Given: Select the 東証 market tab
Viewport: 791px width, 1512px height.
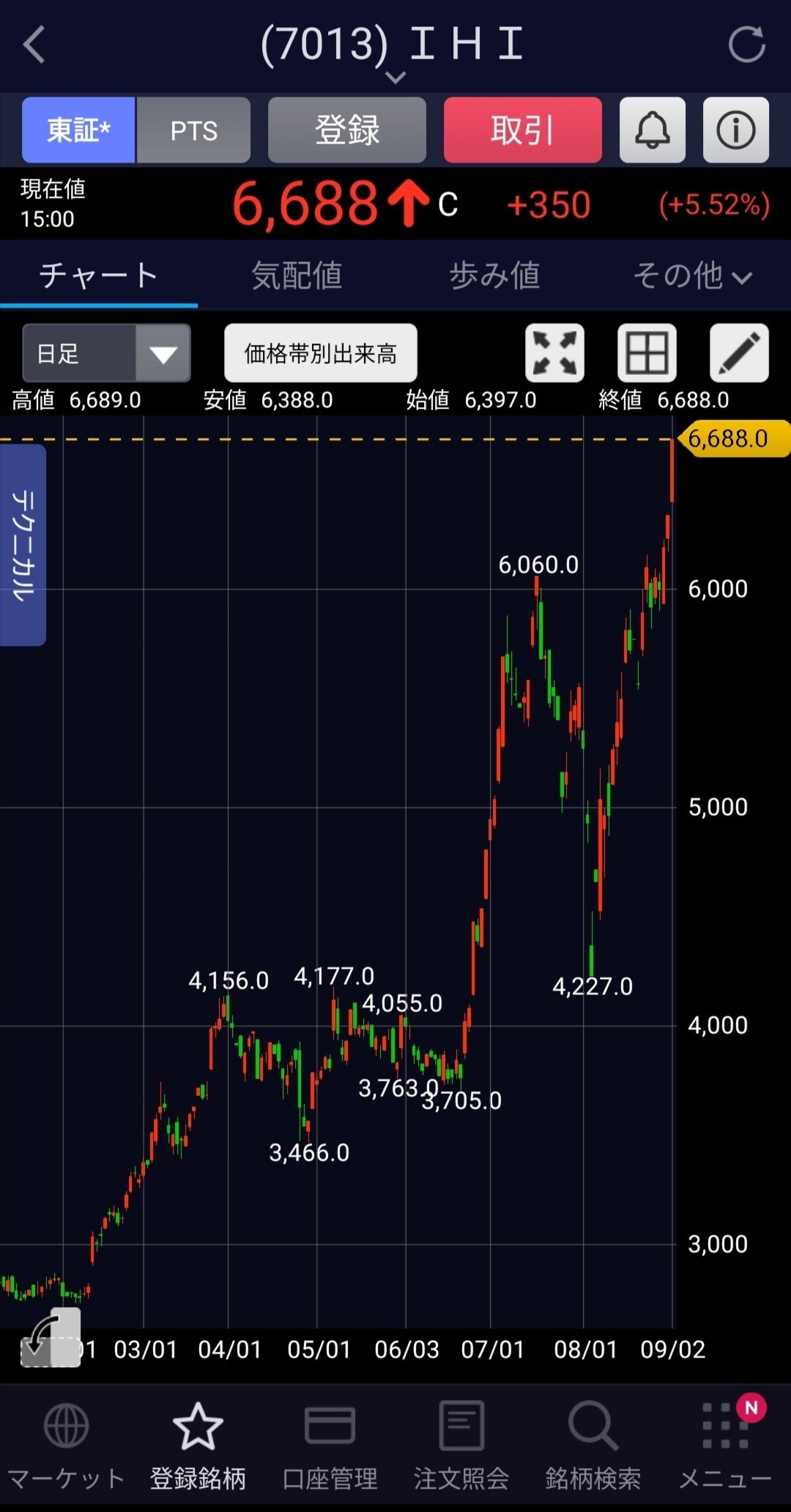Looking at the screenshot, I should click(x=78, y=130).
